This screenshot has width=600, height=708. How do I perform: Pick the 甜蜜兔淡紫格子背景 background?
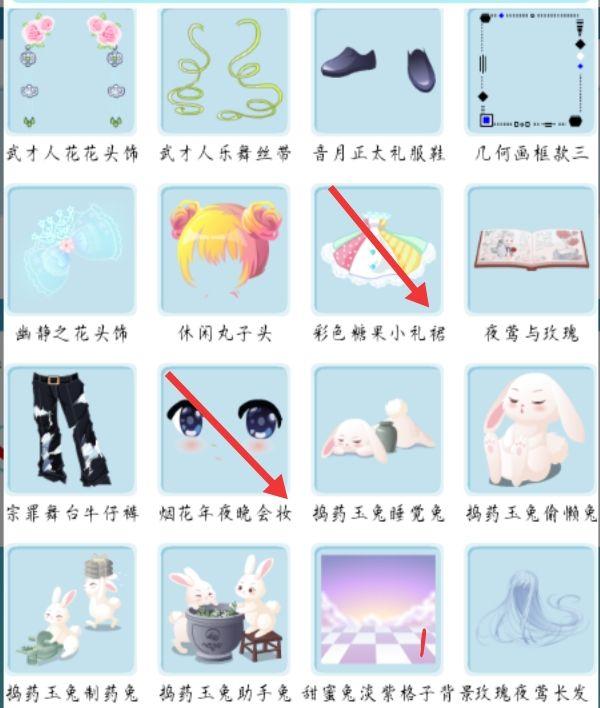coord(378,610)
